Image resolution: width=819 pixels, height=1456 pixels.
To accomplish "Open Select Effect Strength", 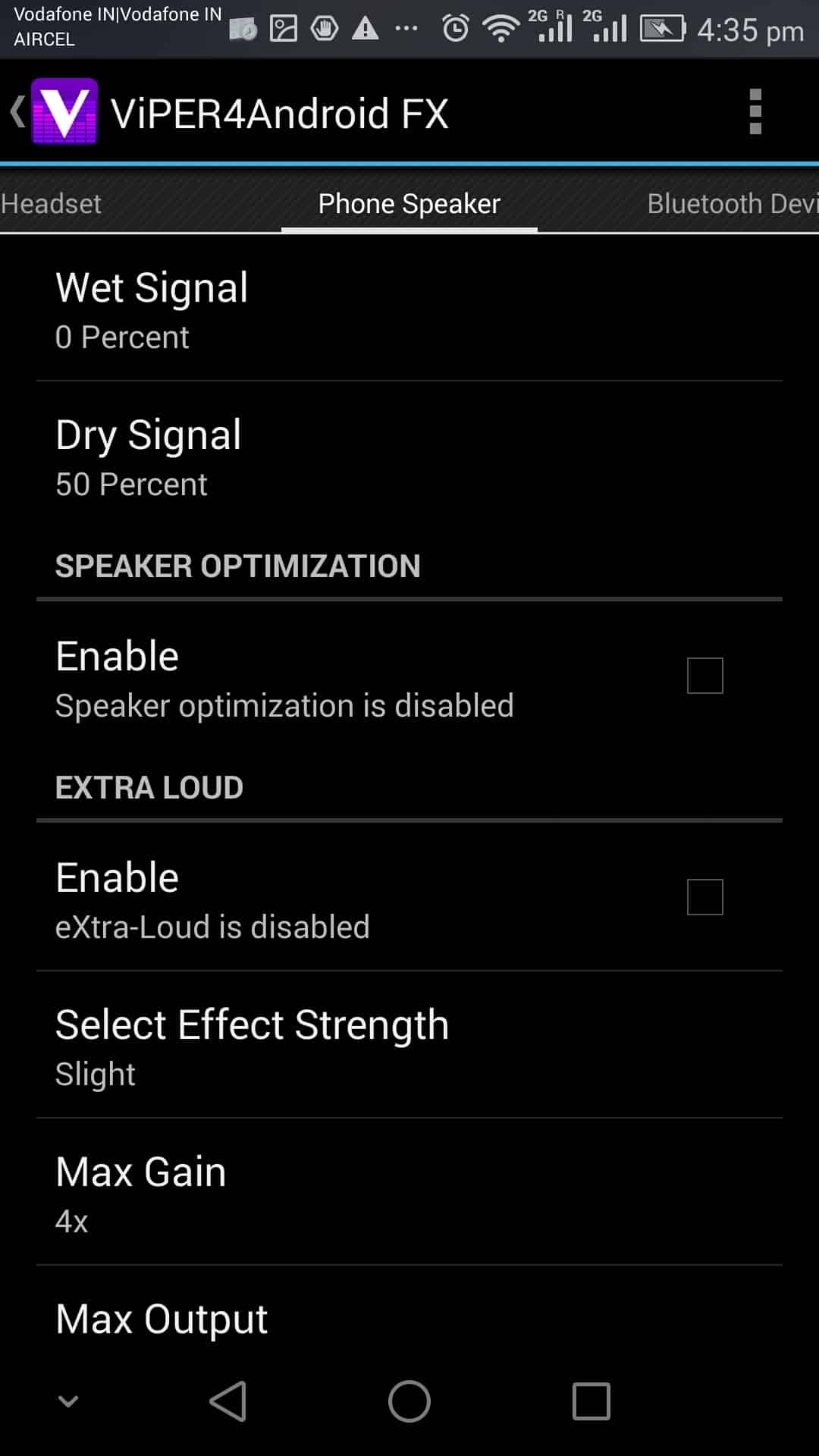I will click(x=409, y=1045).
